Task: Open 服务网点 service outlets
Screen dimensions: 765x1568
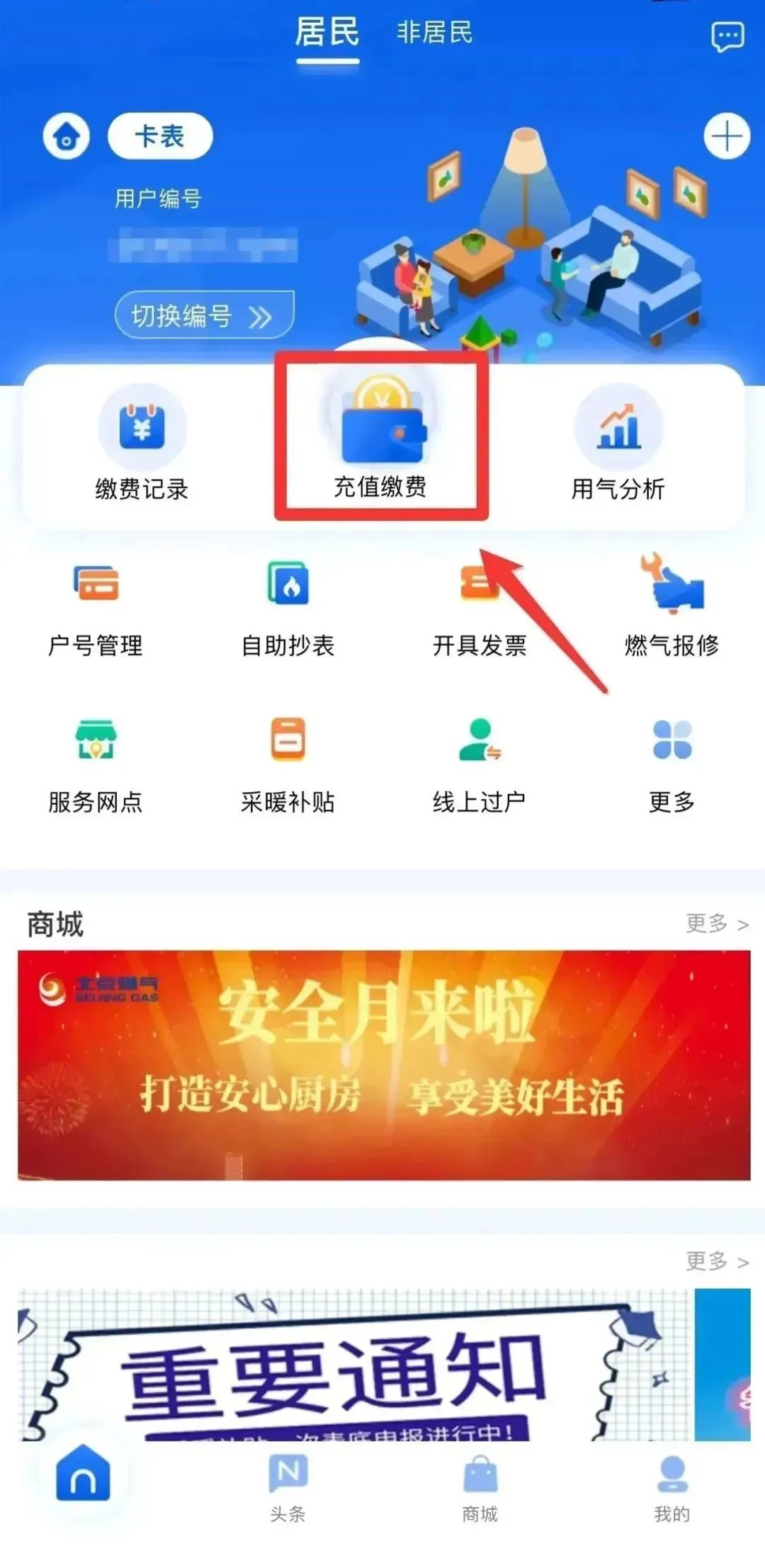Action: [x=96, y=765]
